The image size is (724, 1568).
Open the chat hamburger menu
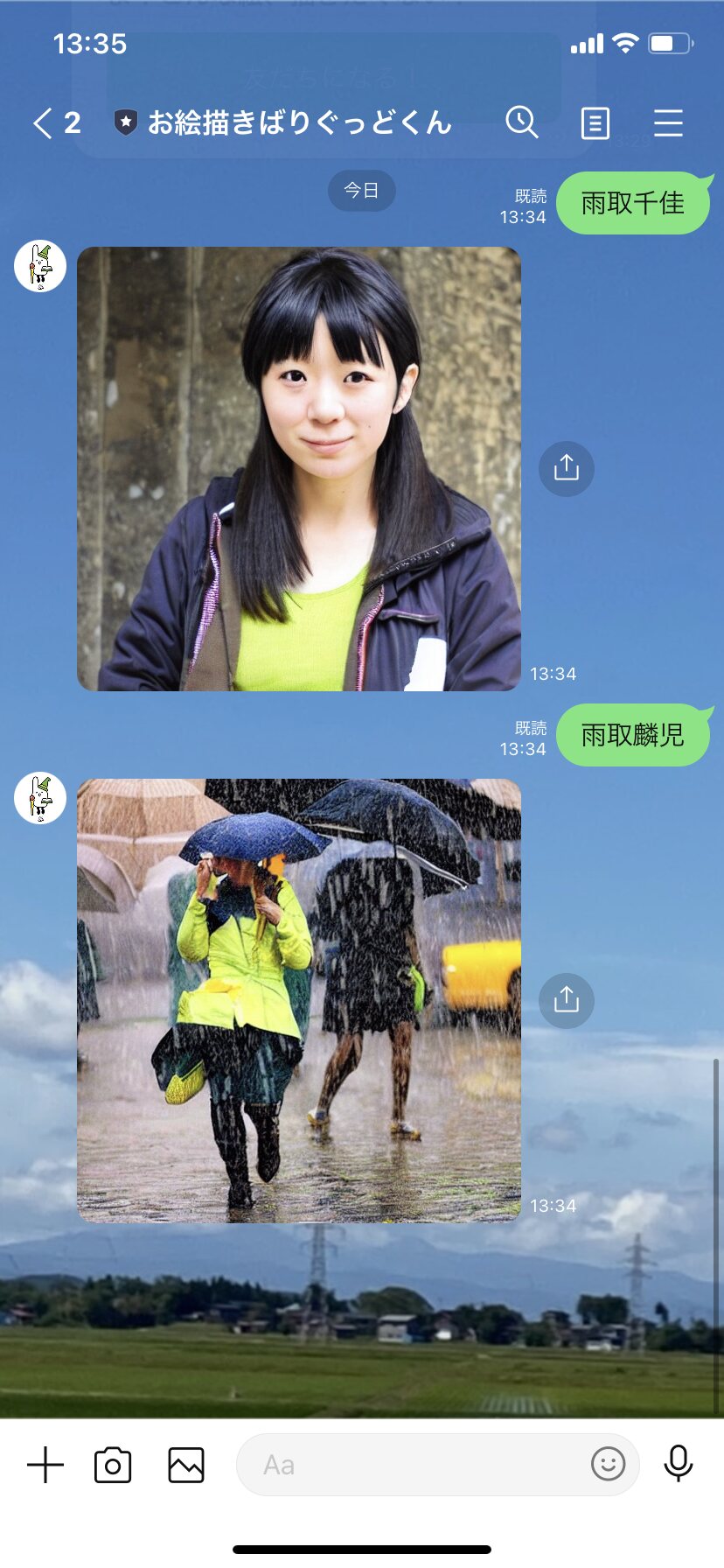(x=668, y=123)
